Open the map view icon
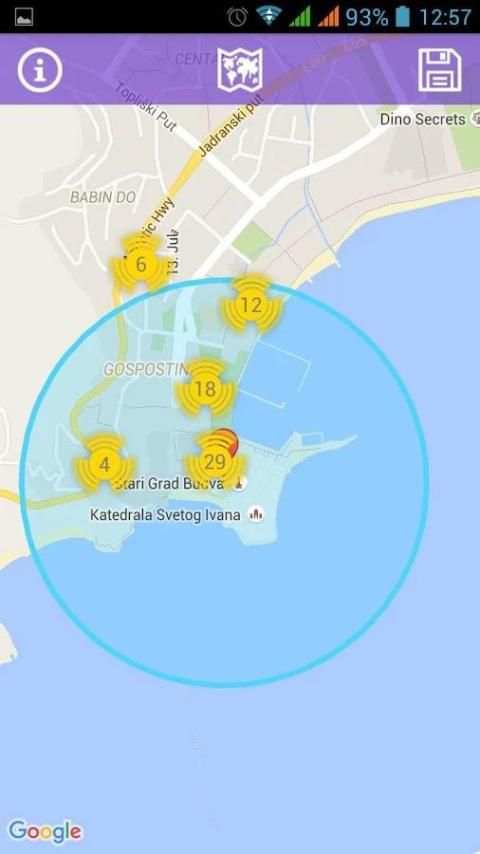This screenshot has height=854, width=480. (x=240, y=70)
